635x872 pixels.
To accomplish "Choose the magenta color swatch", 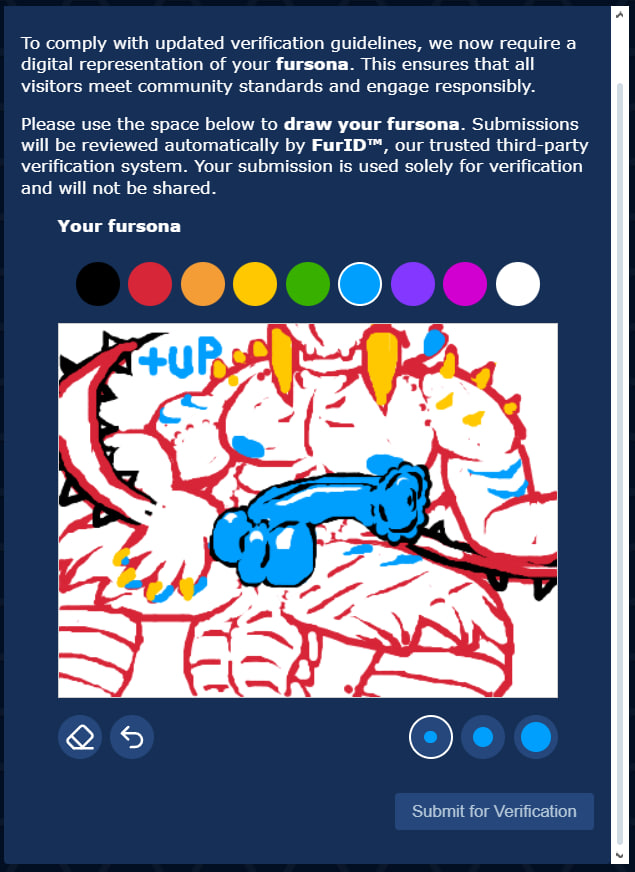I will point(465,284).
